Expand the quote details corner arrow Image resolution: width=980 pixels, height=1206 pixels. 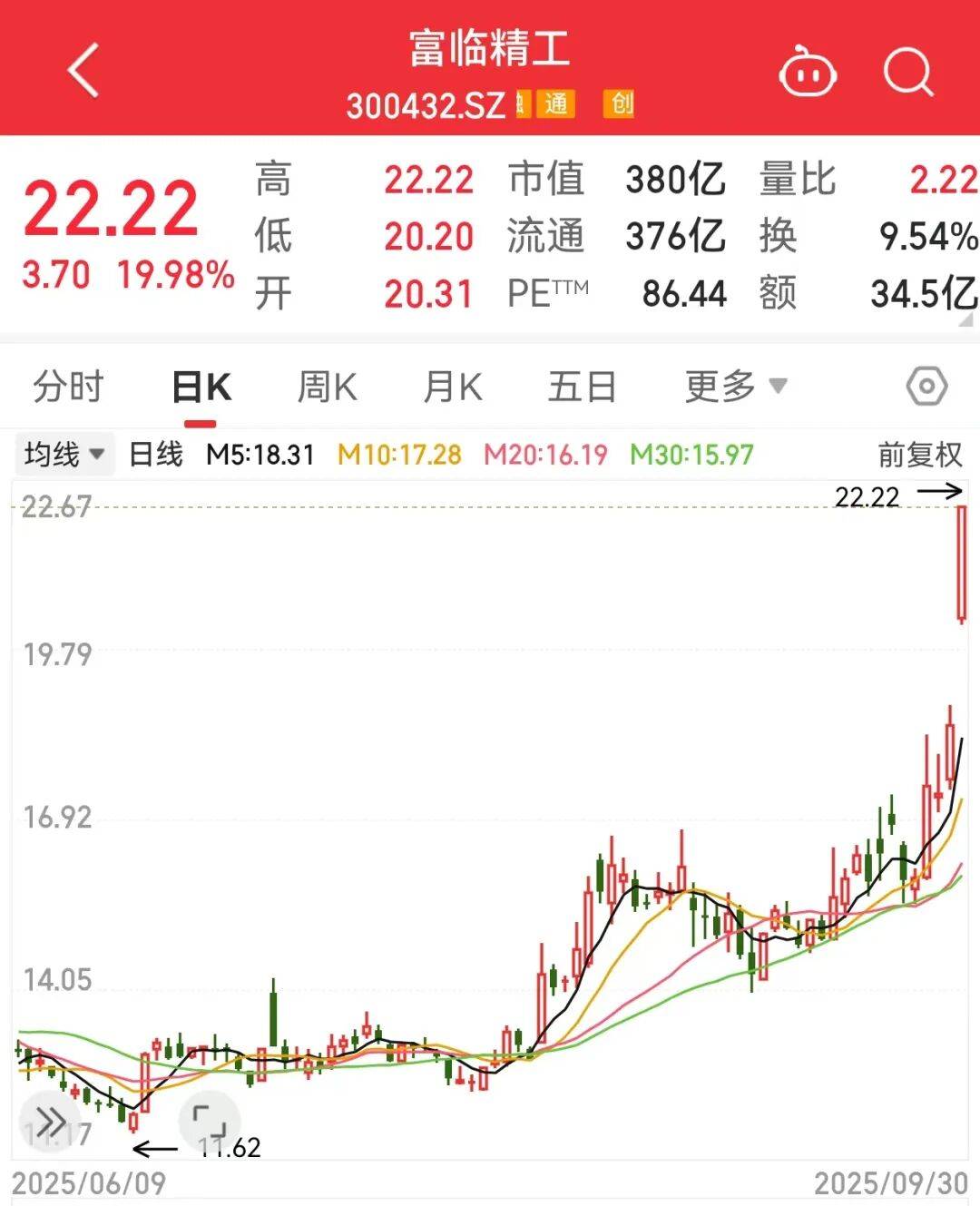(x=967, y=319)
